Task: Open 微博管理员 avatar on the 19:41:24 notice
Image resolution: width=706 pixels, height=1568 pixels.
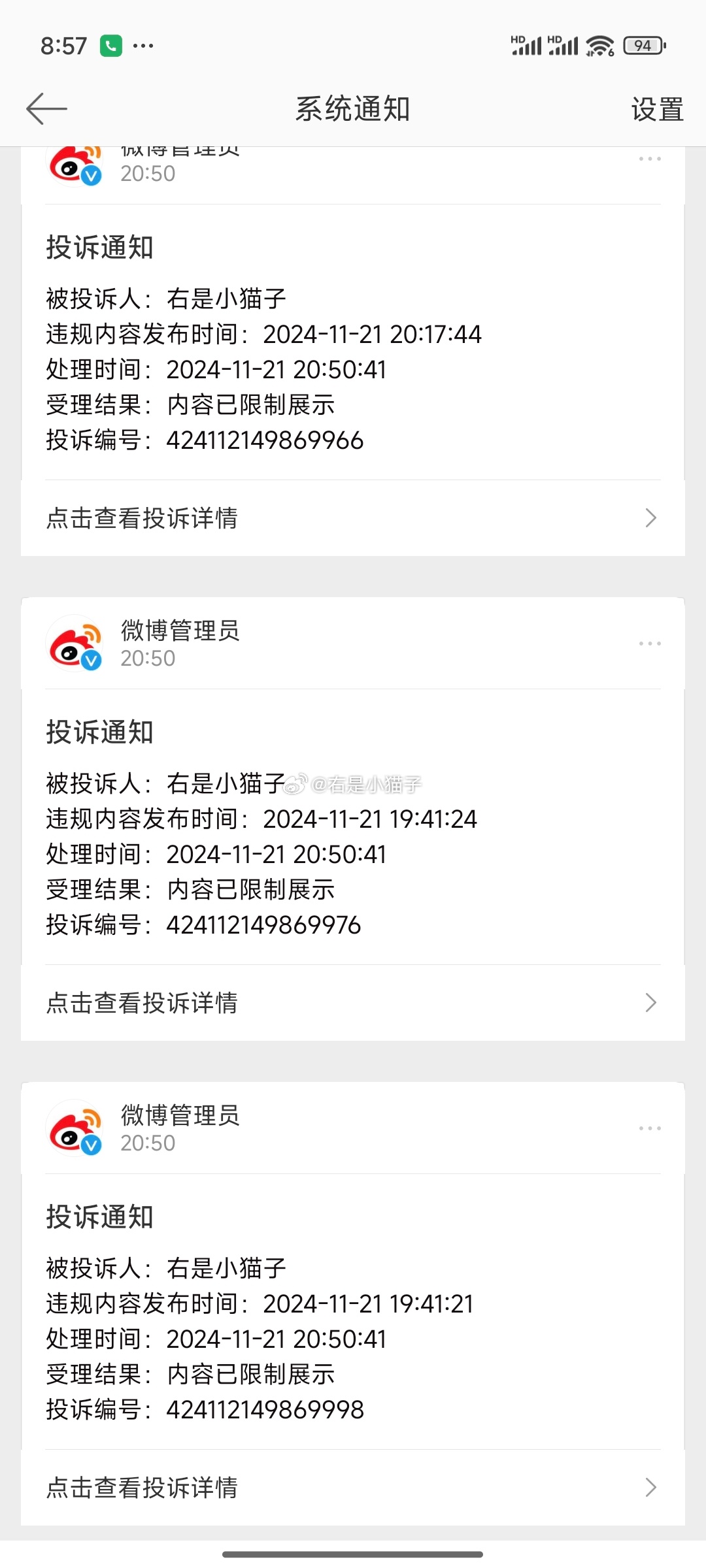Action: [75, 644]
